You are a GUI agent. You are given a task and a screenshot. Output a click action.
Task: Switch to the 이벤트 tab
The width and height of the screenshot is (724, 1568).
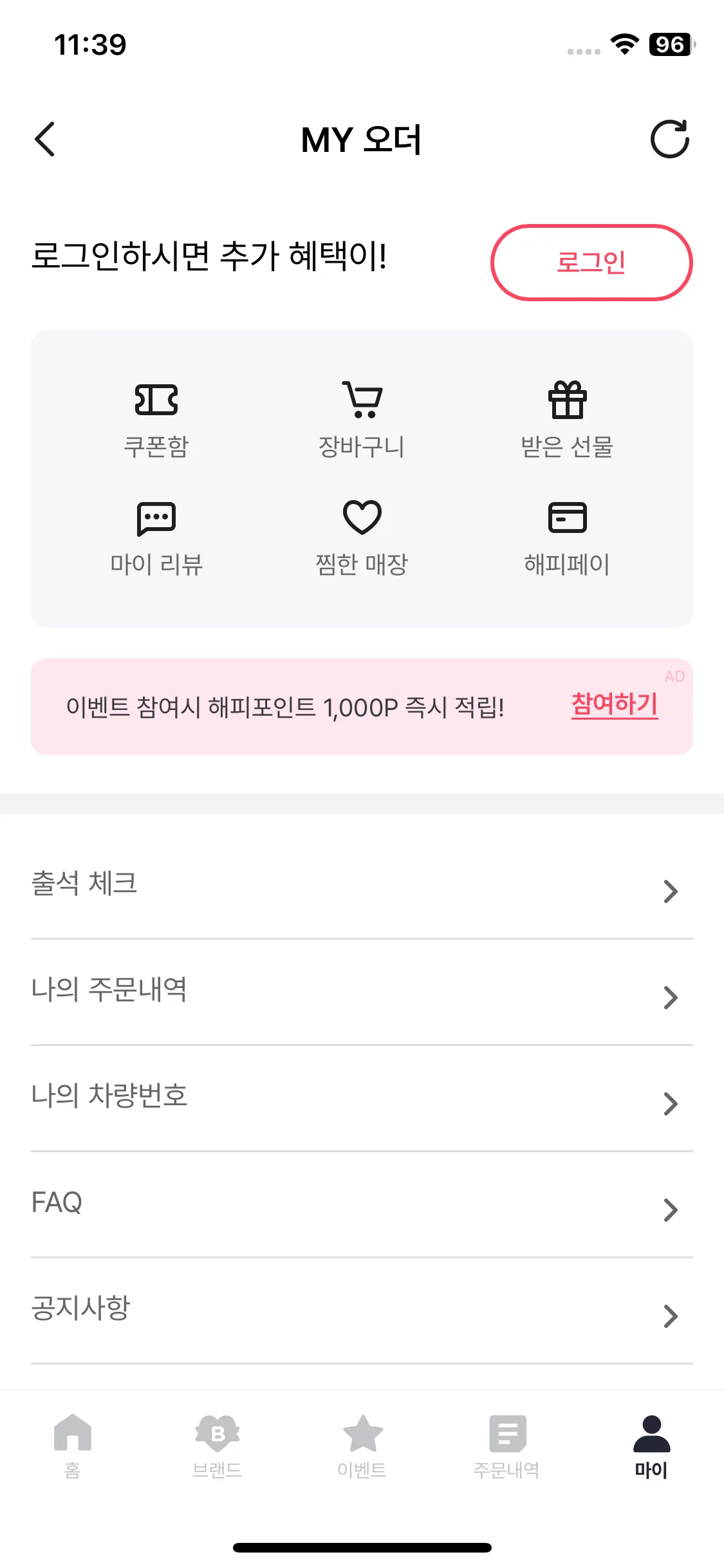point(362,1446)
